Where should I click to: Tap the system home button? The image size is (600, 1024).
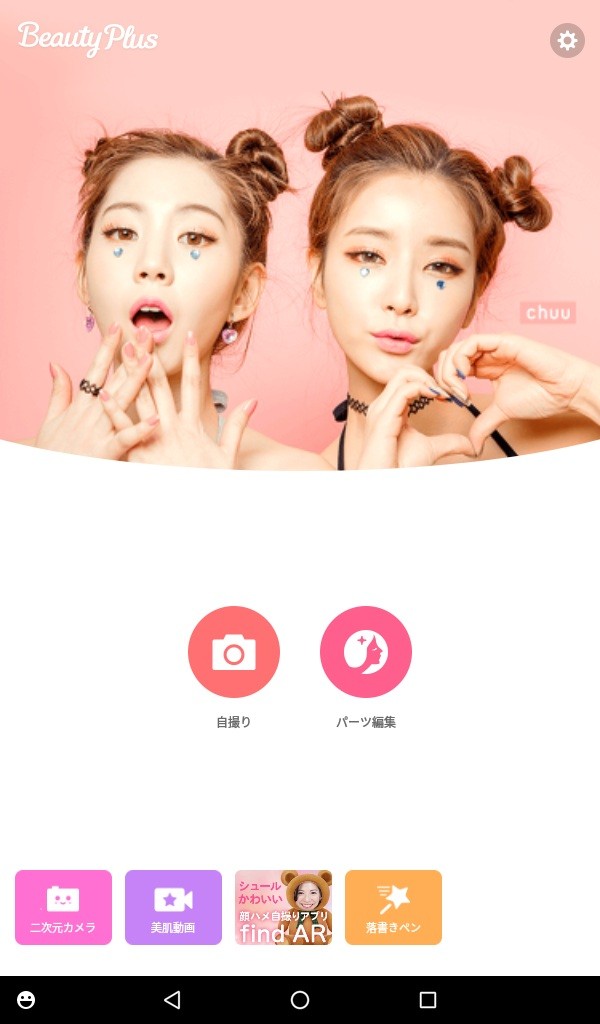coord(300,1000)
